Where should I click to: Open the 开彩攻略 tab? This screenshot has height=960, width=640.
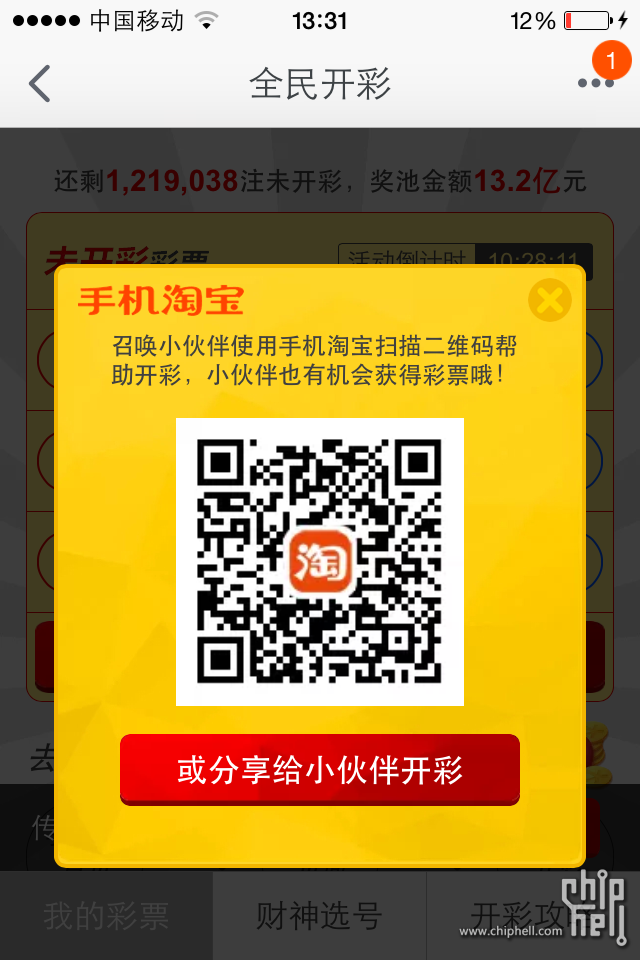point(520,916)
